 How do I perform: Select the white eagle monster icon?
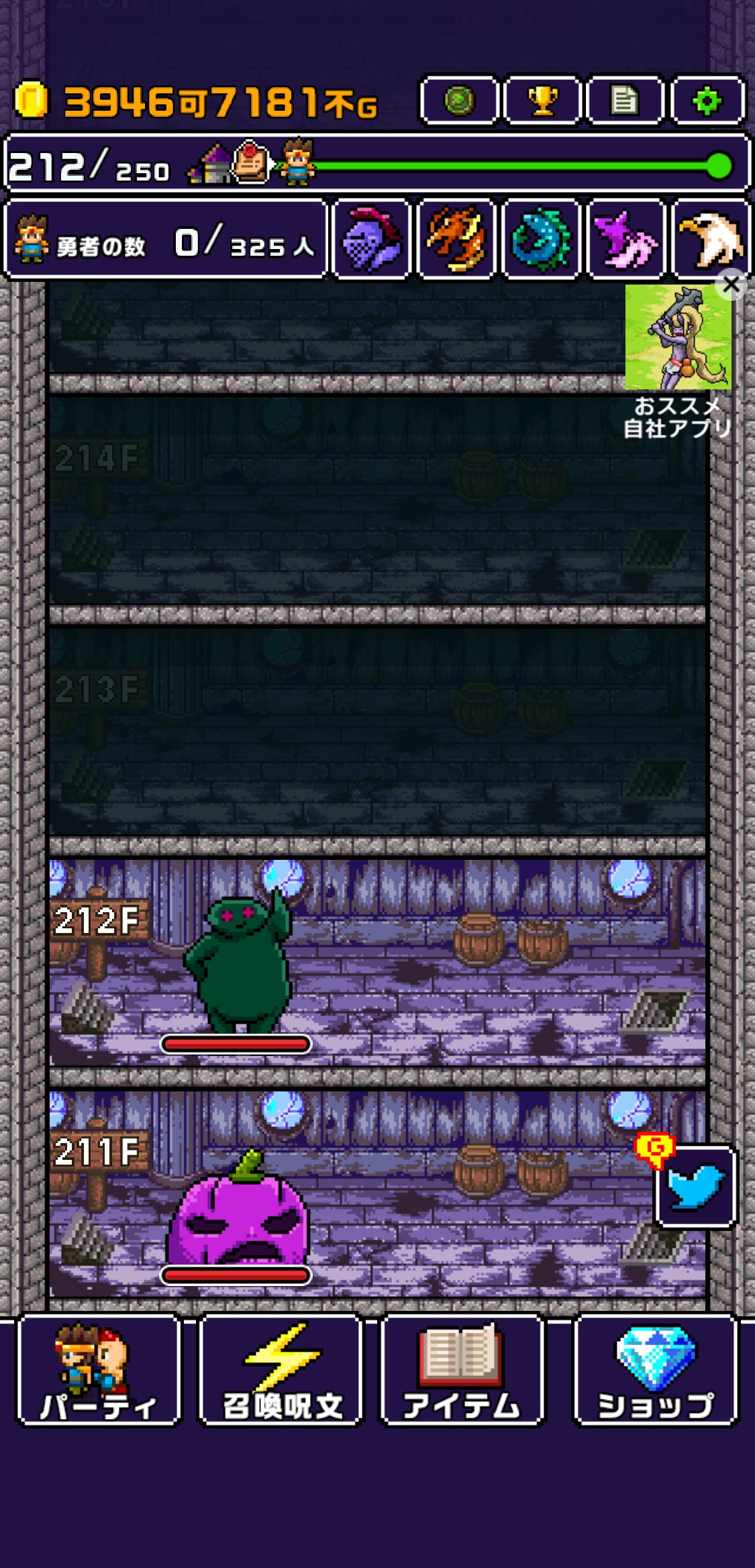pyautogui.click(x=710, y=239)
